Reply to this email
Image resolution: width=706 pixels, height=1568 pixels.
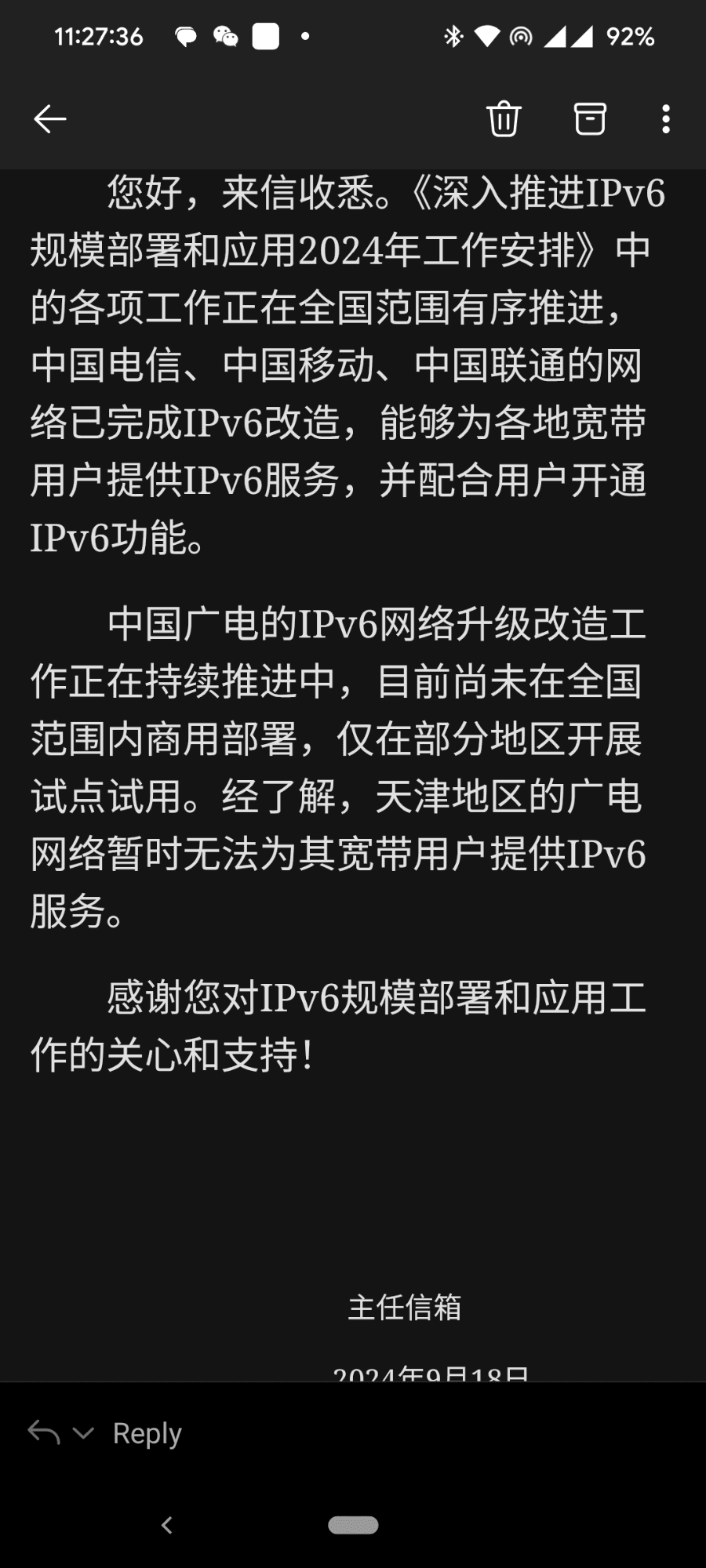(147, 1433)
